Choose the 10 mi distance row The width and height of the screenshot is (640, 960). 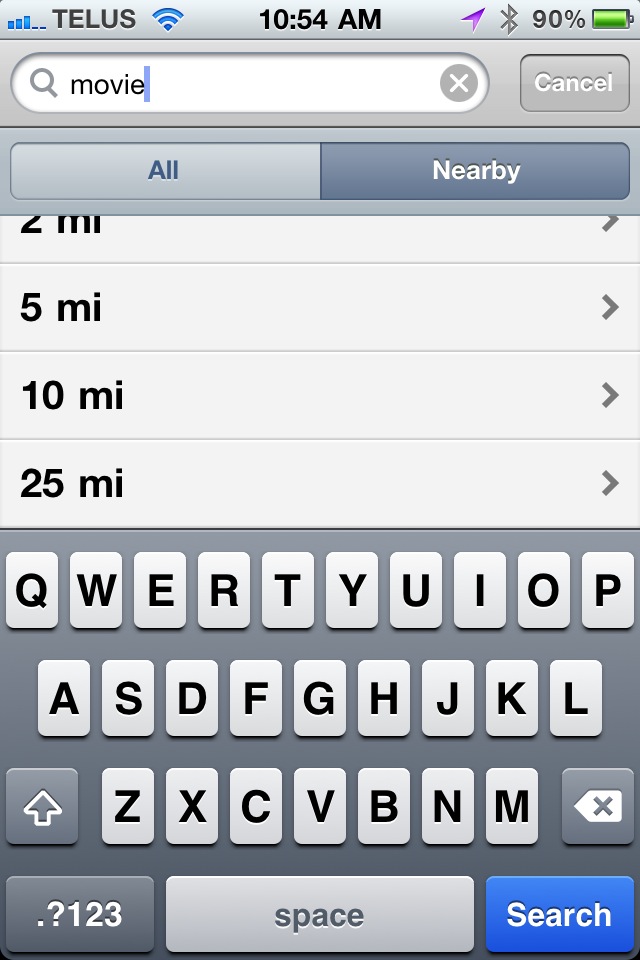320,396
